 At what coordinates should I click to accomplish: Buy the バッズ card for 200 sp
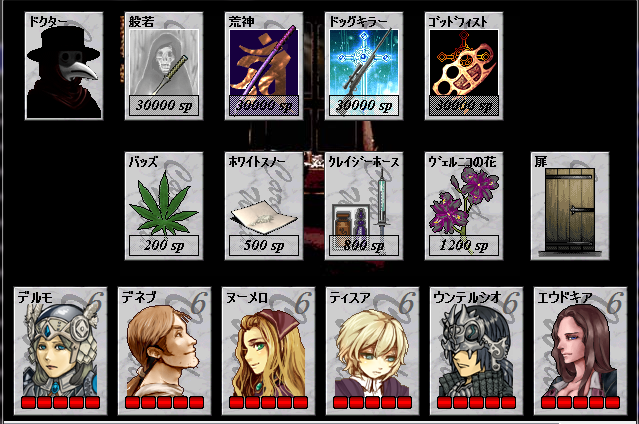tap(164, 206)
